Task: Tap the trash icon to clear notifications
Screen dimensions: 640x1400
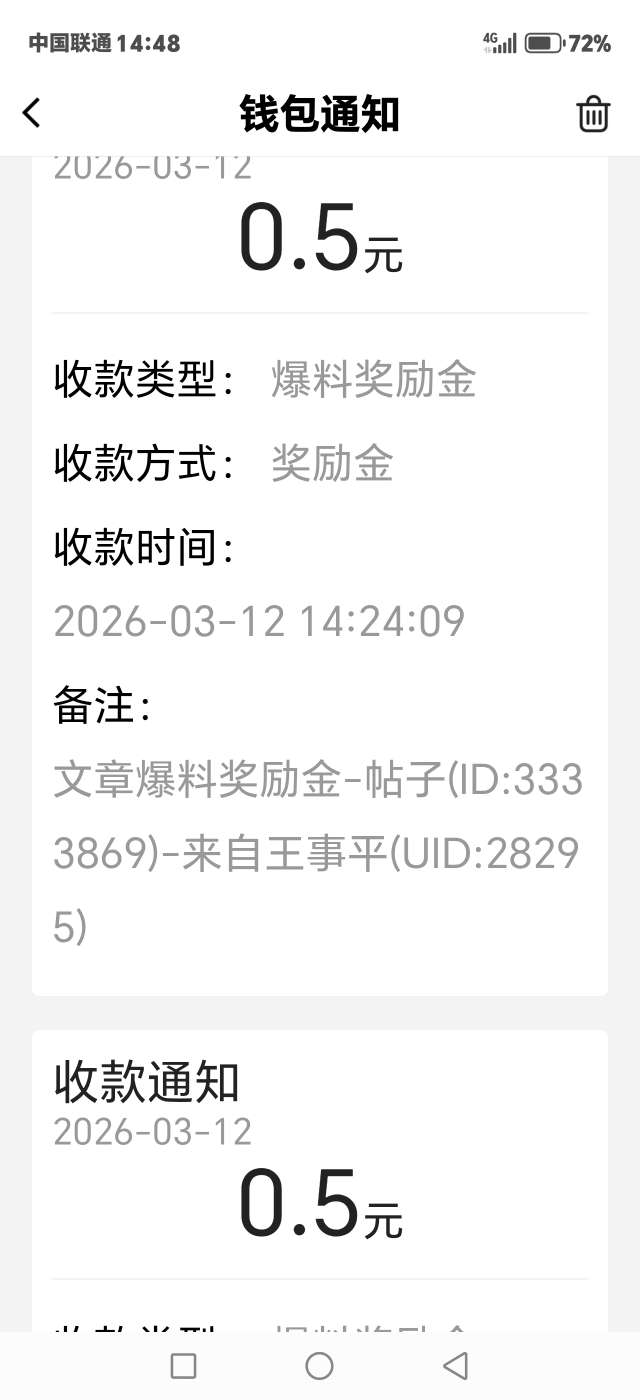Action: click(593, 114)
